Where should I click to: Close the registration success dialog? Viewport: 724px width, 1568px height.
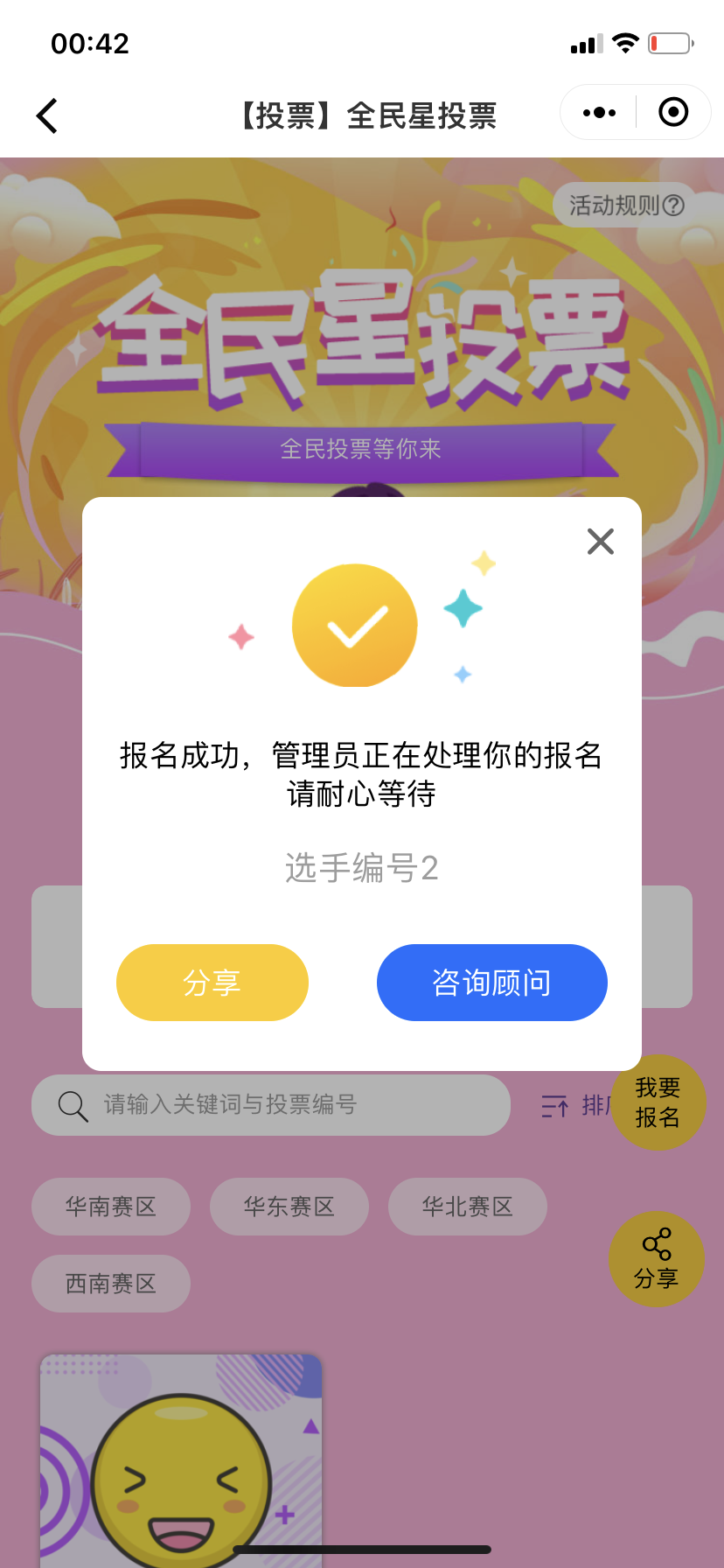(x=601, y=542)
